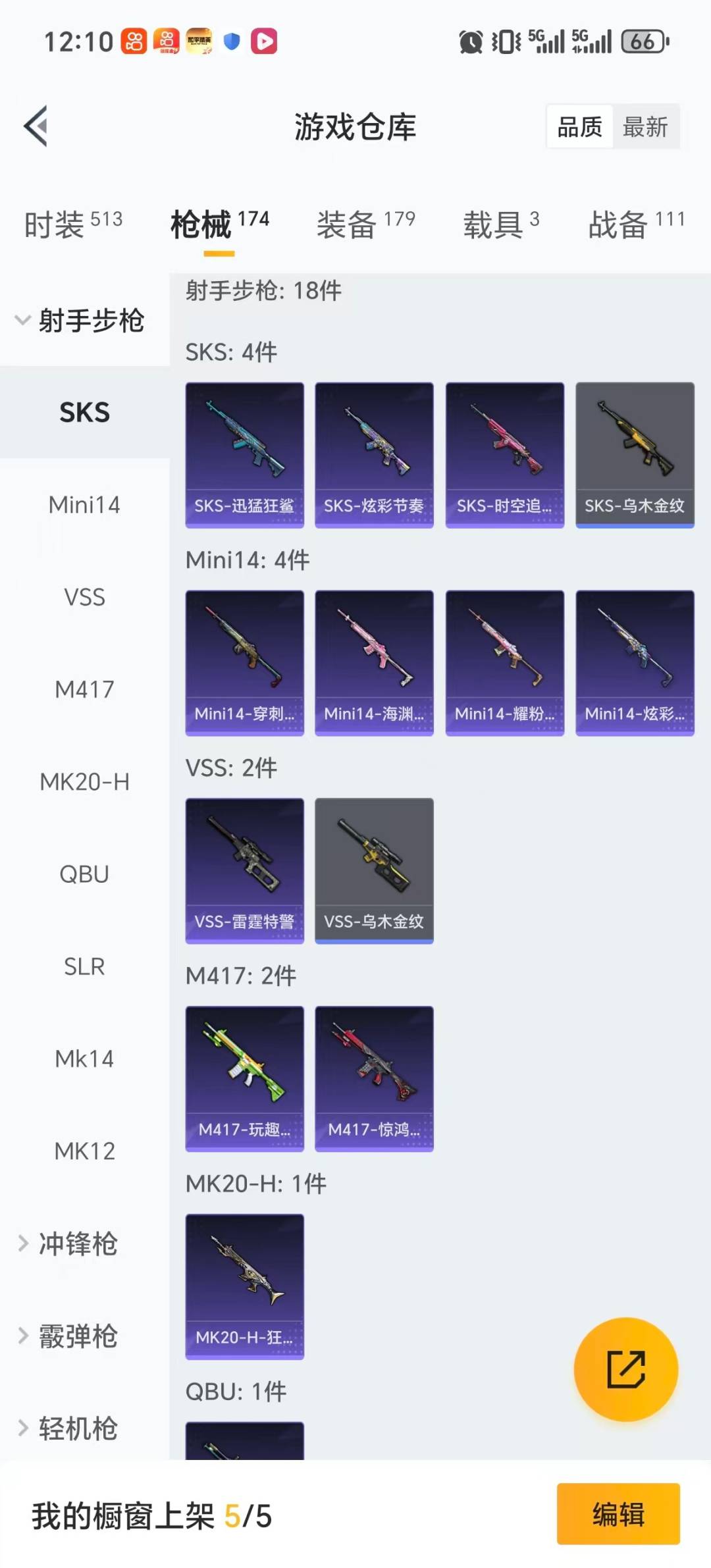The height and width of the screenshot is (1568, 711).
Task: Tap the yellow floating share button
Action: [625, 1369]
